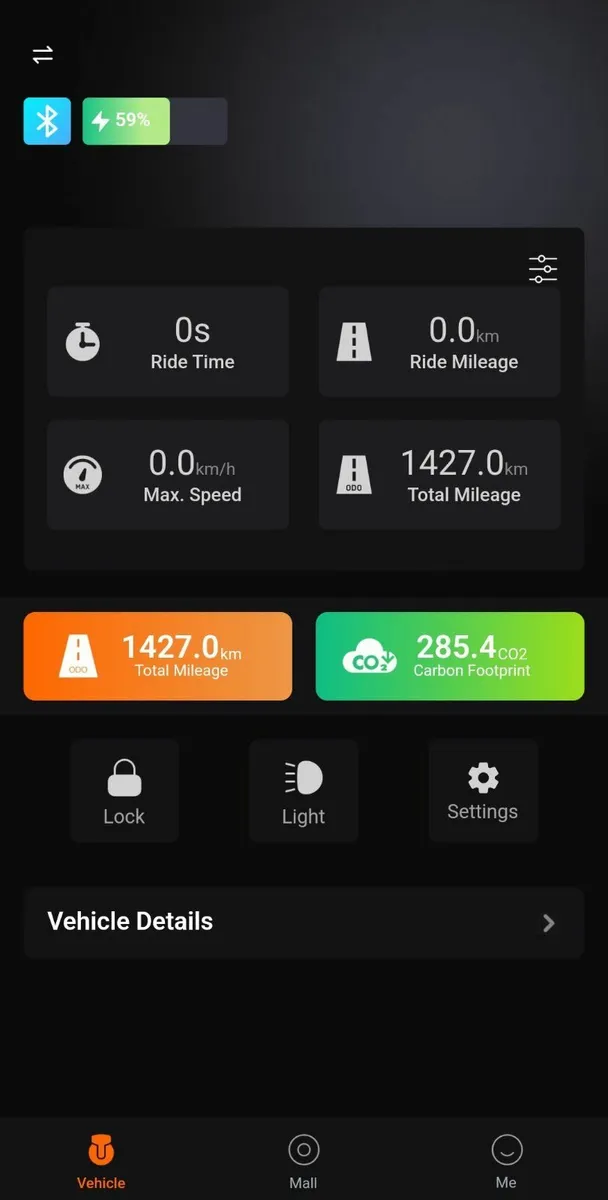The width and height of the screenshot is (608, 1200).
Task: Lock the vehicle
Action: (x=124, y=791)
